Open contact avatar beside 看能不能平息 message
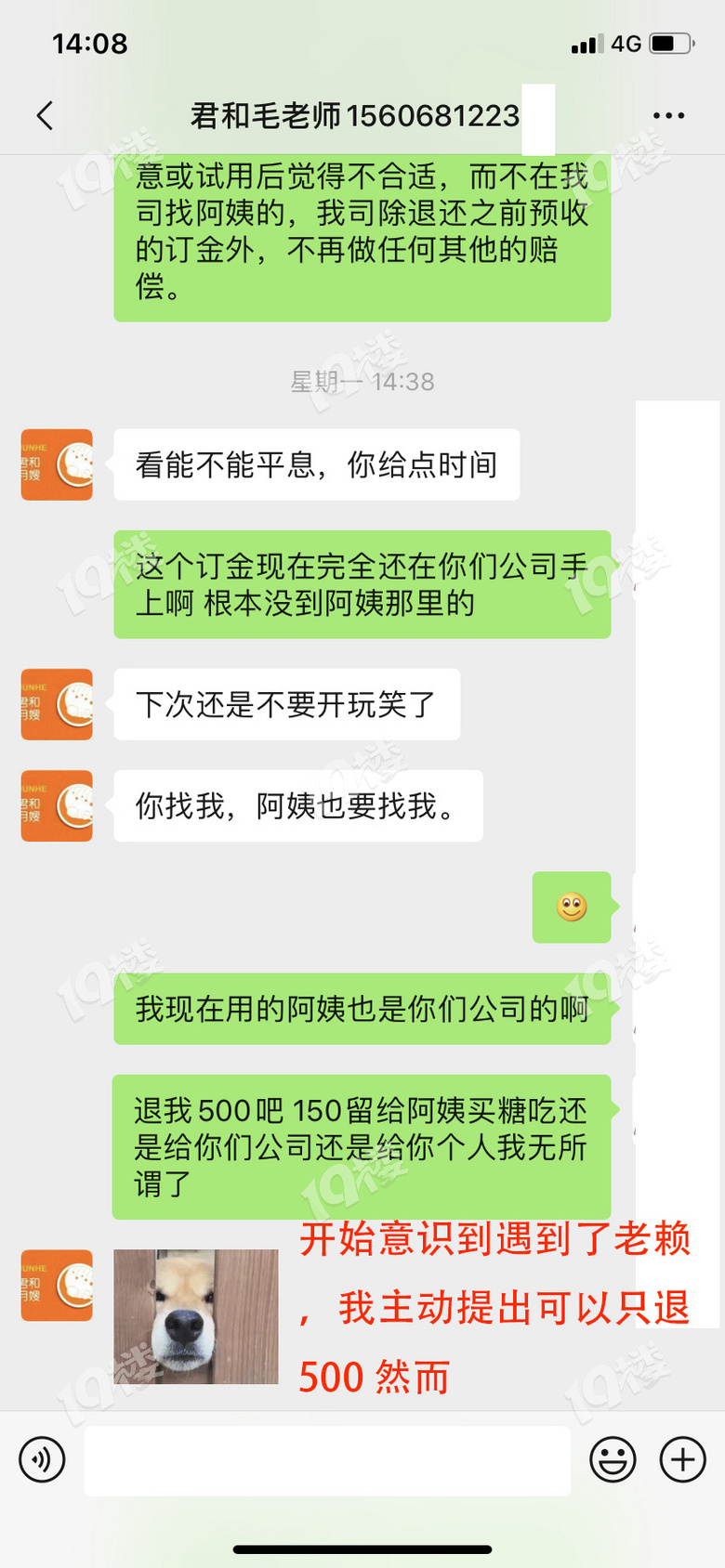The width and height of the screenshot is (725, 1568). (x=57, y=464)
